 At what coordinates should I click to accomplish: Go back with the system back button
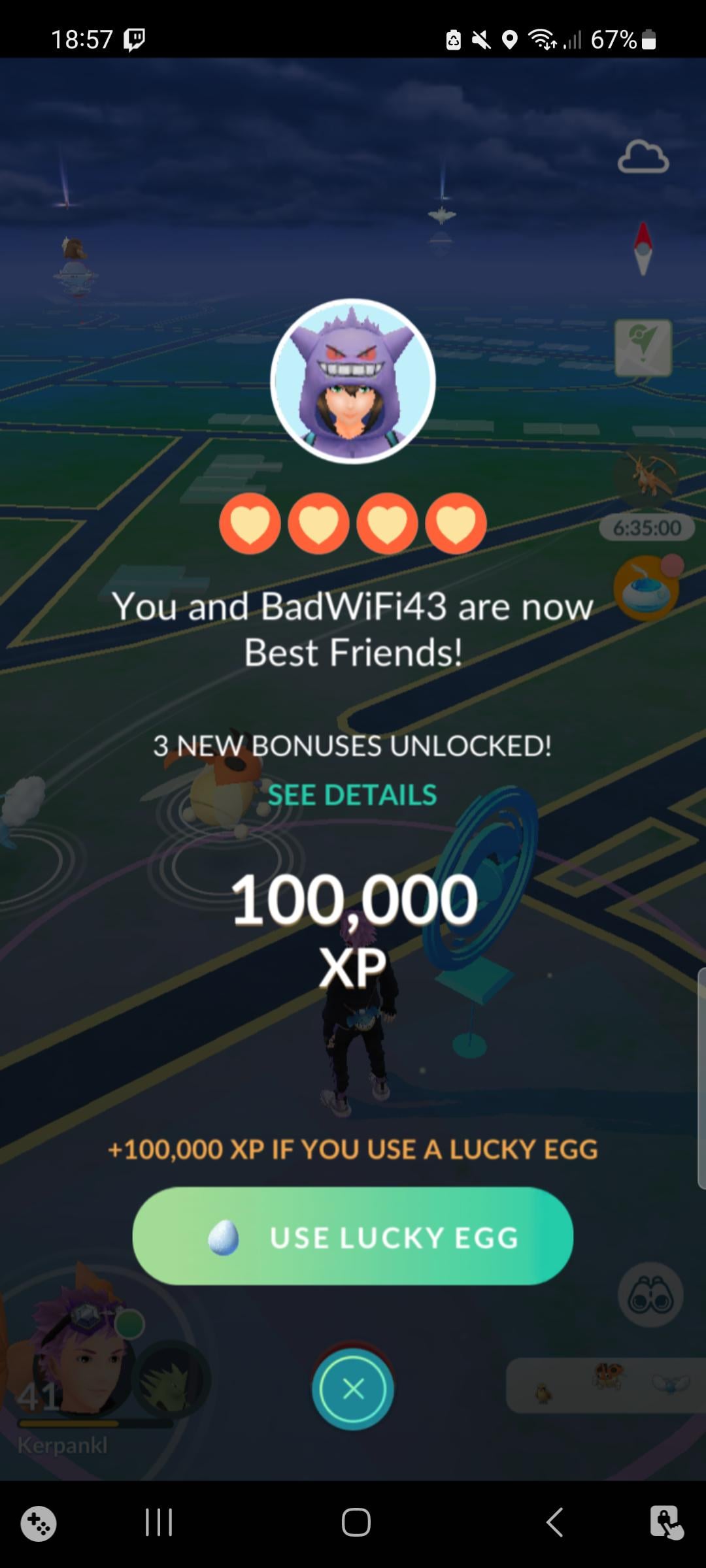[x=554, y=1522]
